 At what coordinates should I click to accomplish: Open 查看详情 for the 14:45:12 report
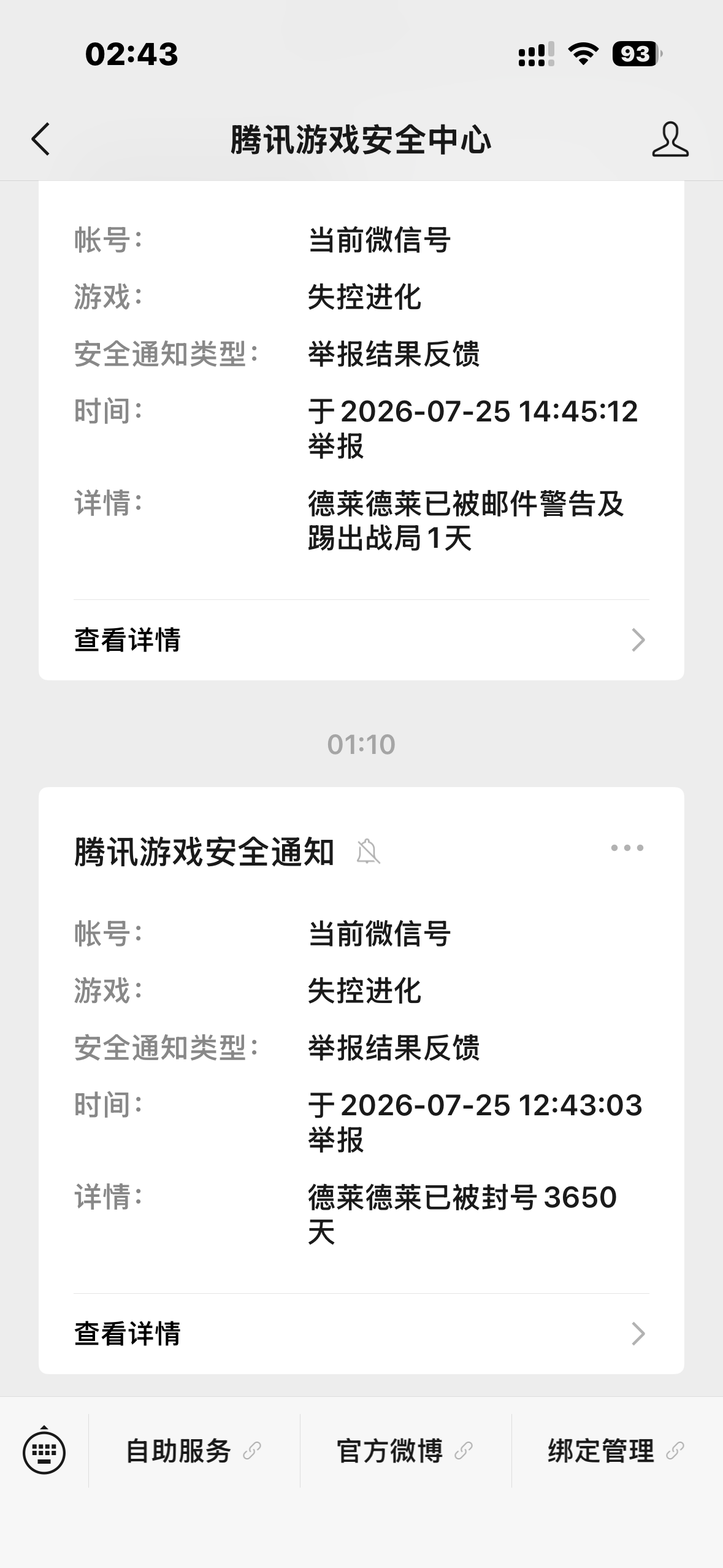361,640
